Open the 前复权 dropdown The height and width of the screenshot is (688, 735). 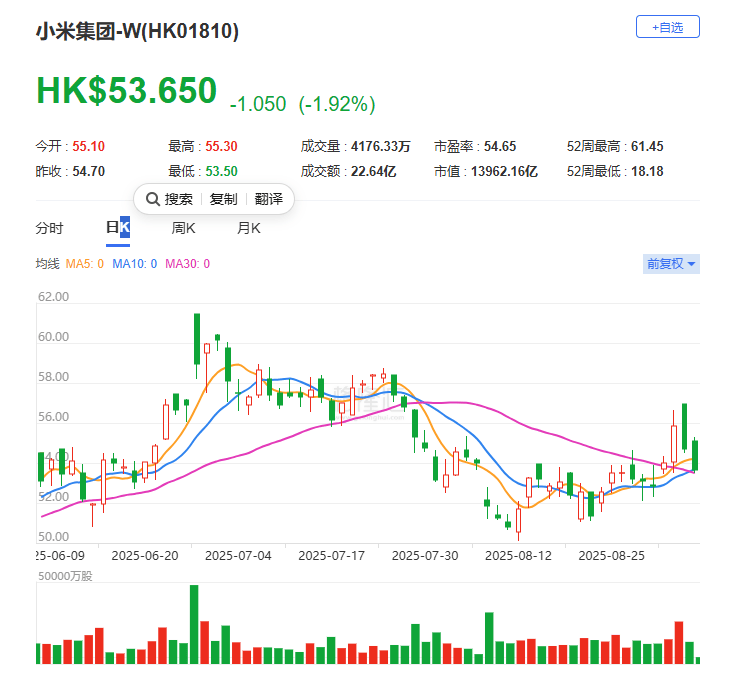[671, 264]
